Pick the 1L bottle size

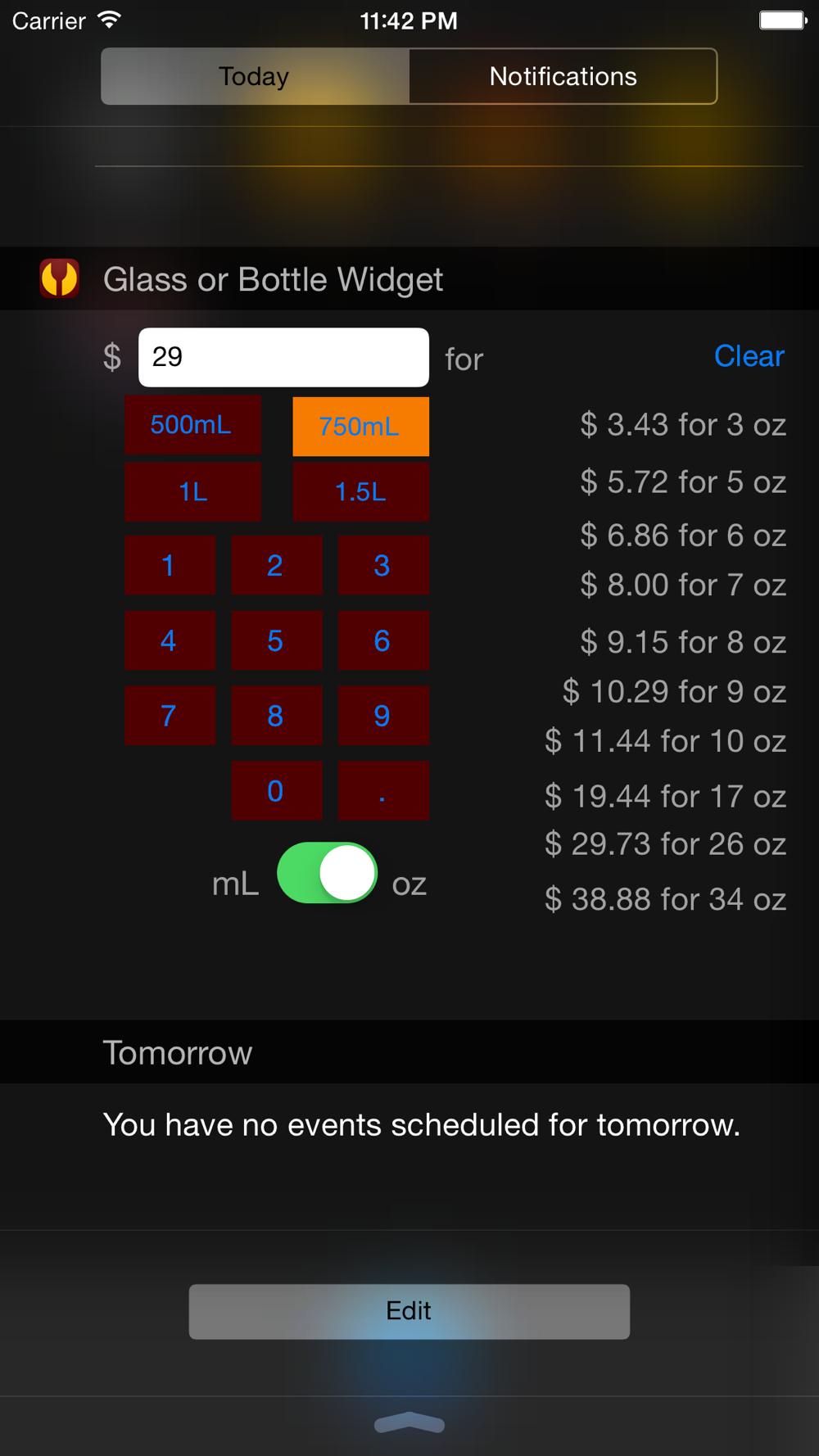coord(192,491)
